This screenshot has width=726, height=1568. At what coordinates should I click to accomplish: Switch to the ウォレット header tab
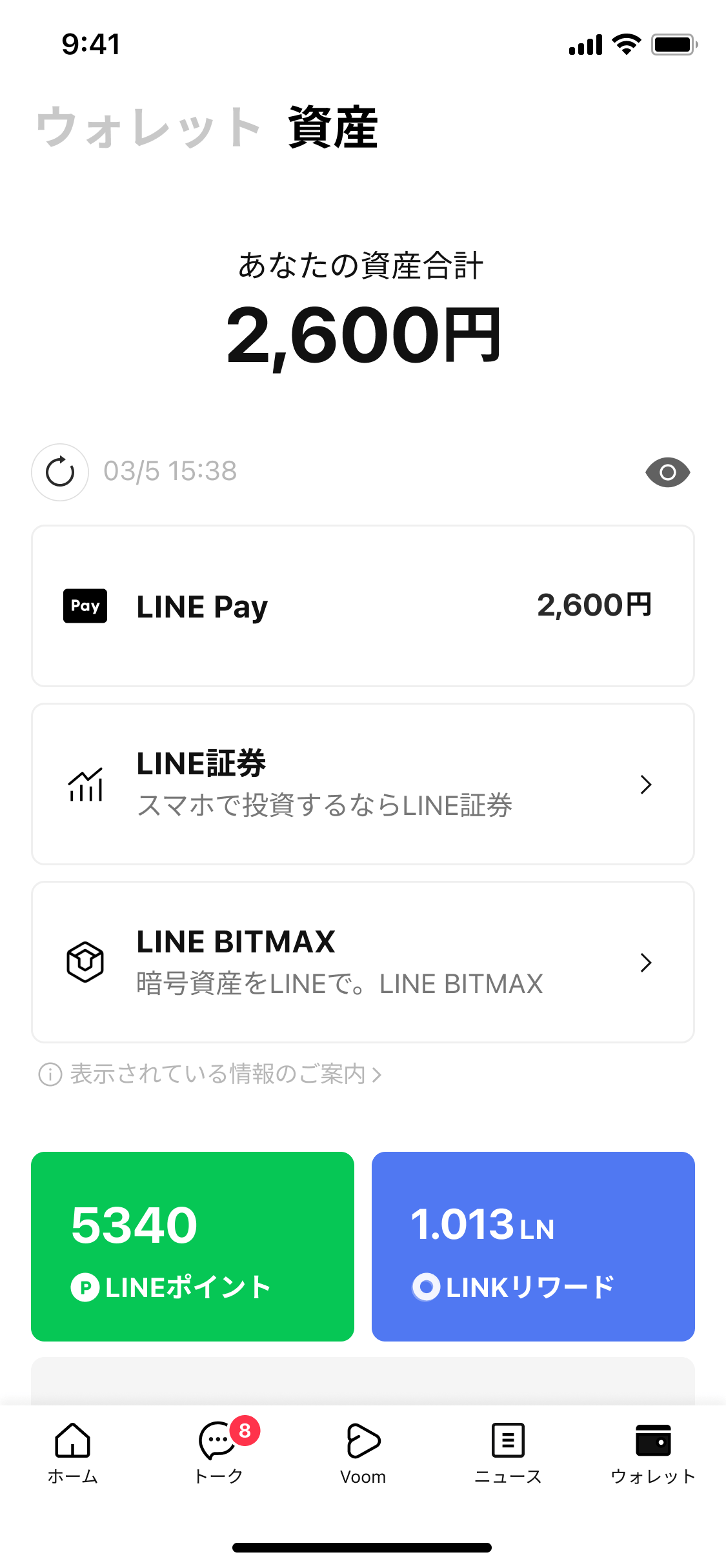[x=148, y=127]
